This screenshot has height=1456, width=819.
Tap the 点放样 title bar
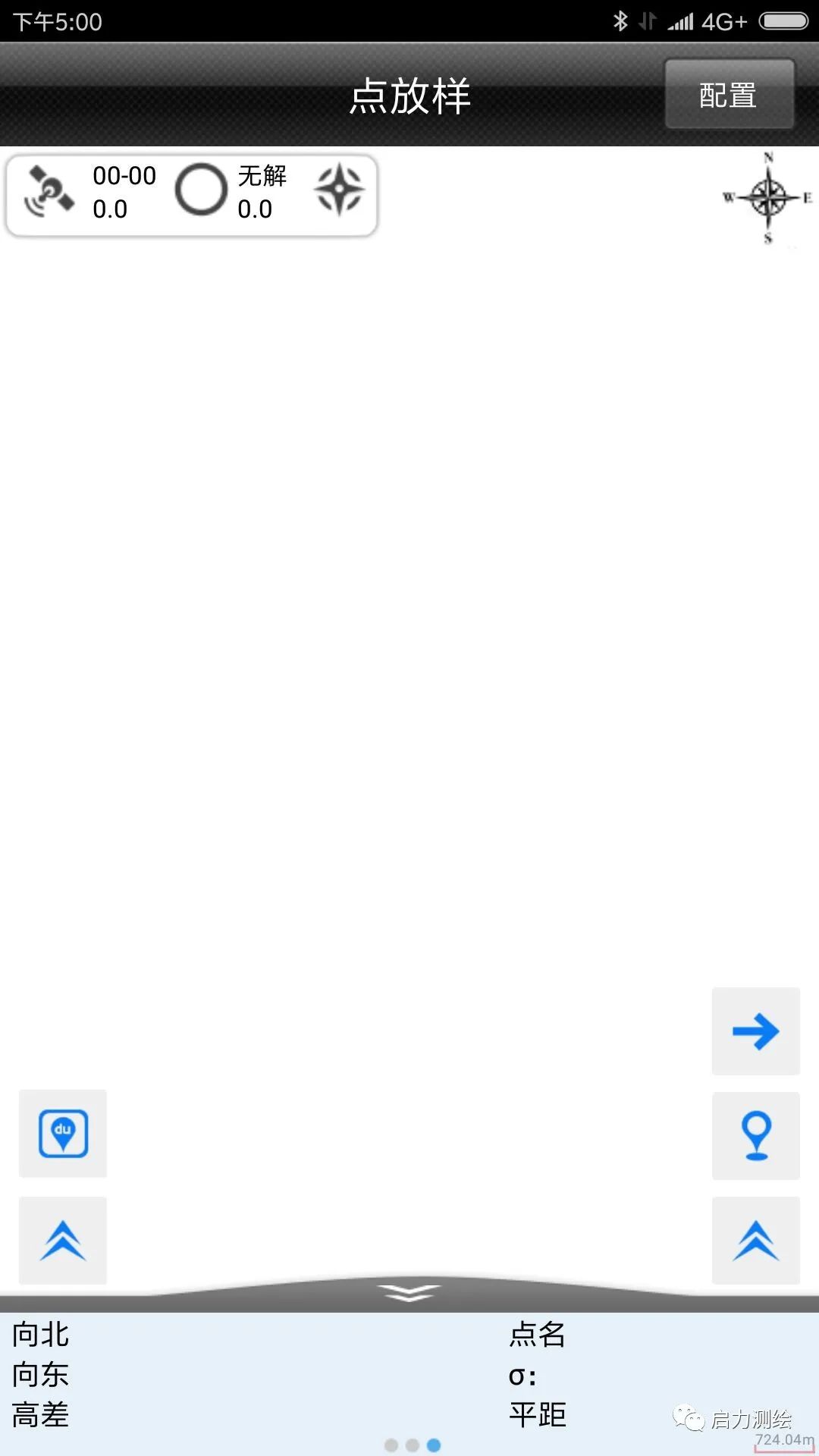coord(409,95)
